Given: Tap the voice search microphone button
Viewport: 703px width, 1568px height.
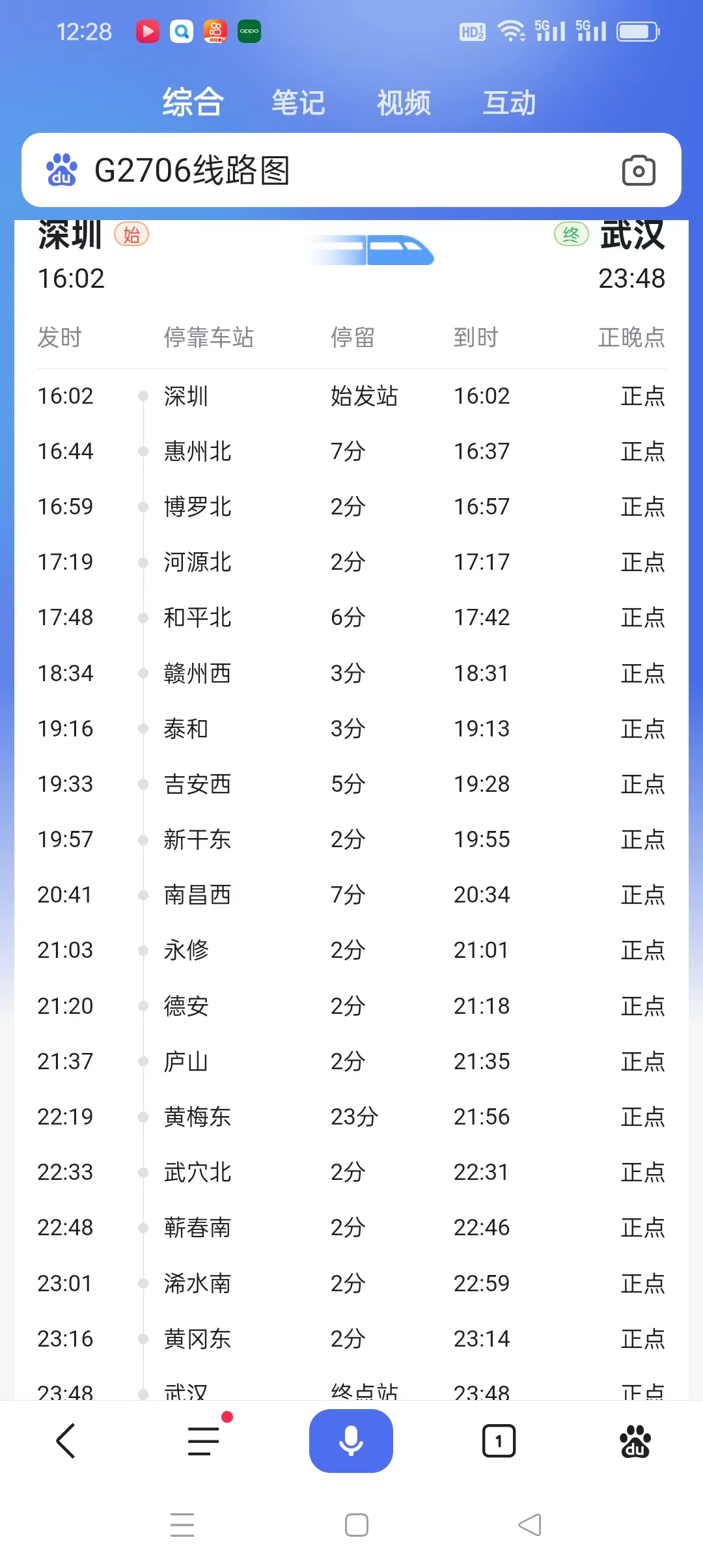Looking at the screenshot, I should (x=351, y=1441).
